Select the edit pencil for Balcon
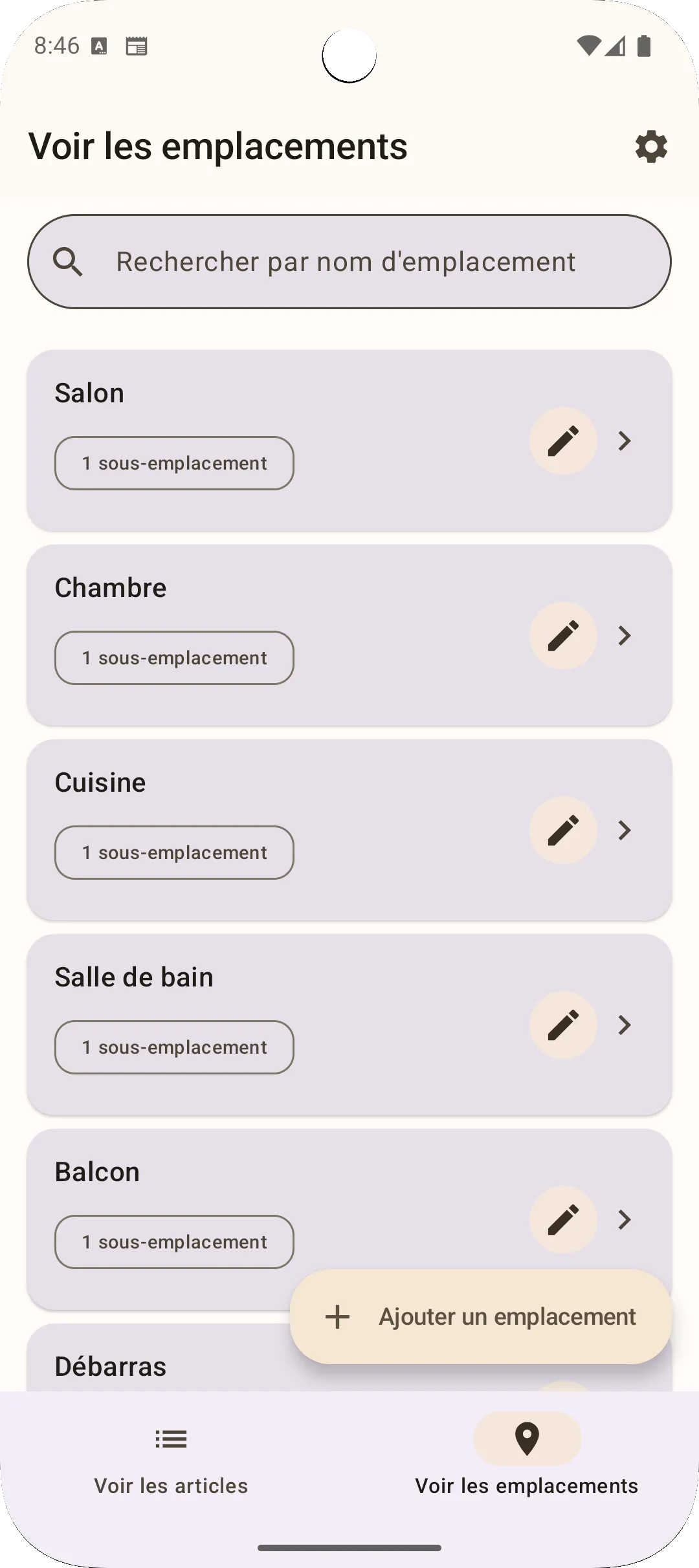This screenshot has width=699, height=1568. click(562, 1220)
